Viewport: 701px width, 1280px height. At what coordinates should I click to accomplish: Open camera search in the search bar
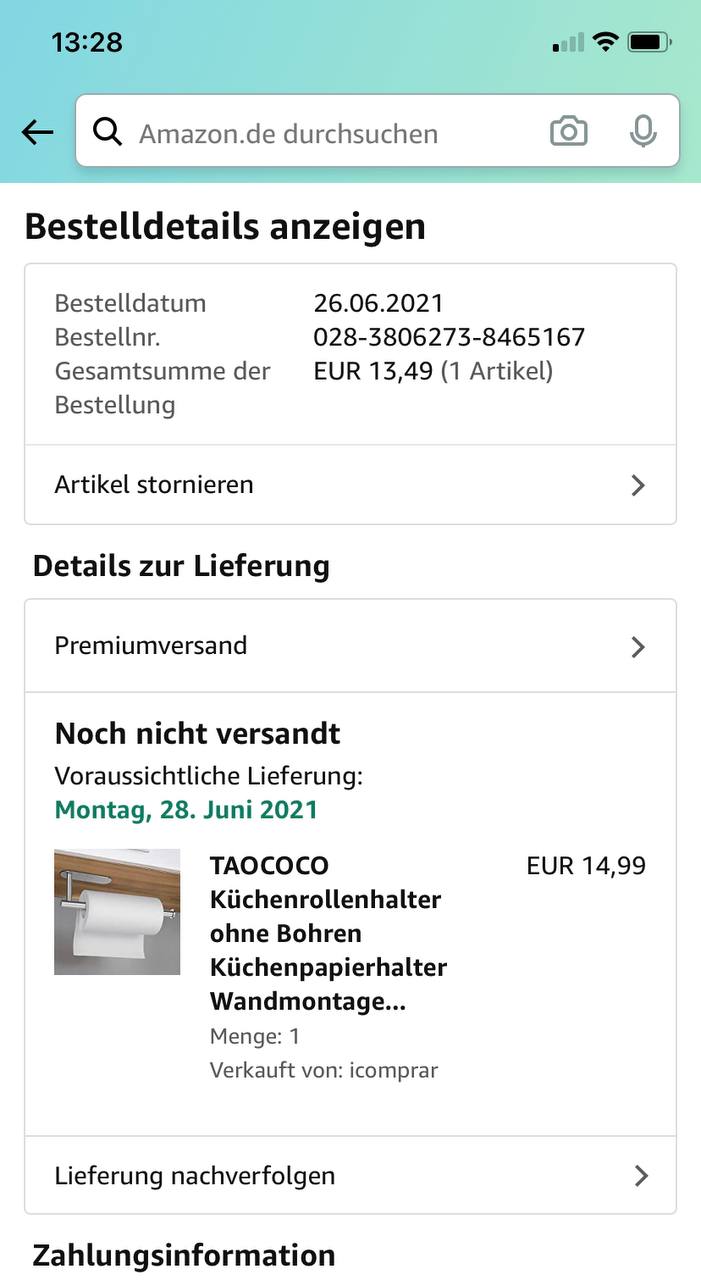(x=568, y=132)
